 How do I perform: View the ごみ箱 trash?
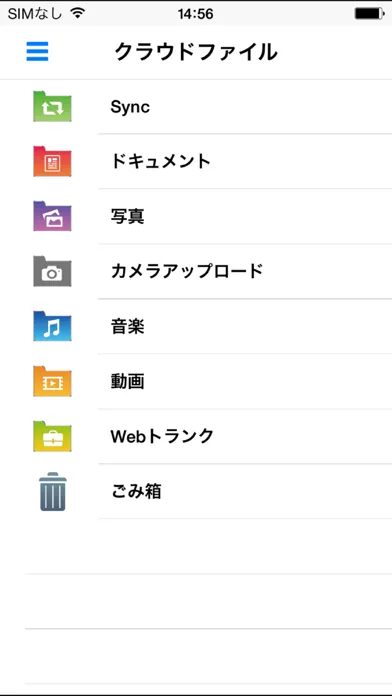196,491
